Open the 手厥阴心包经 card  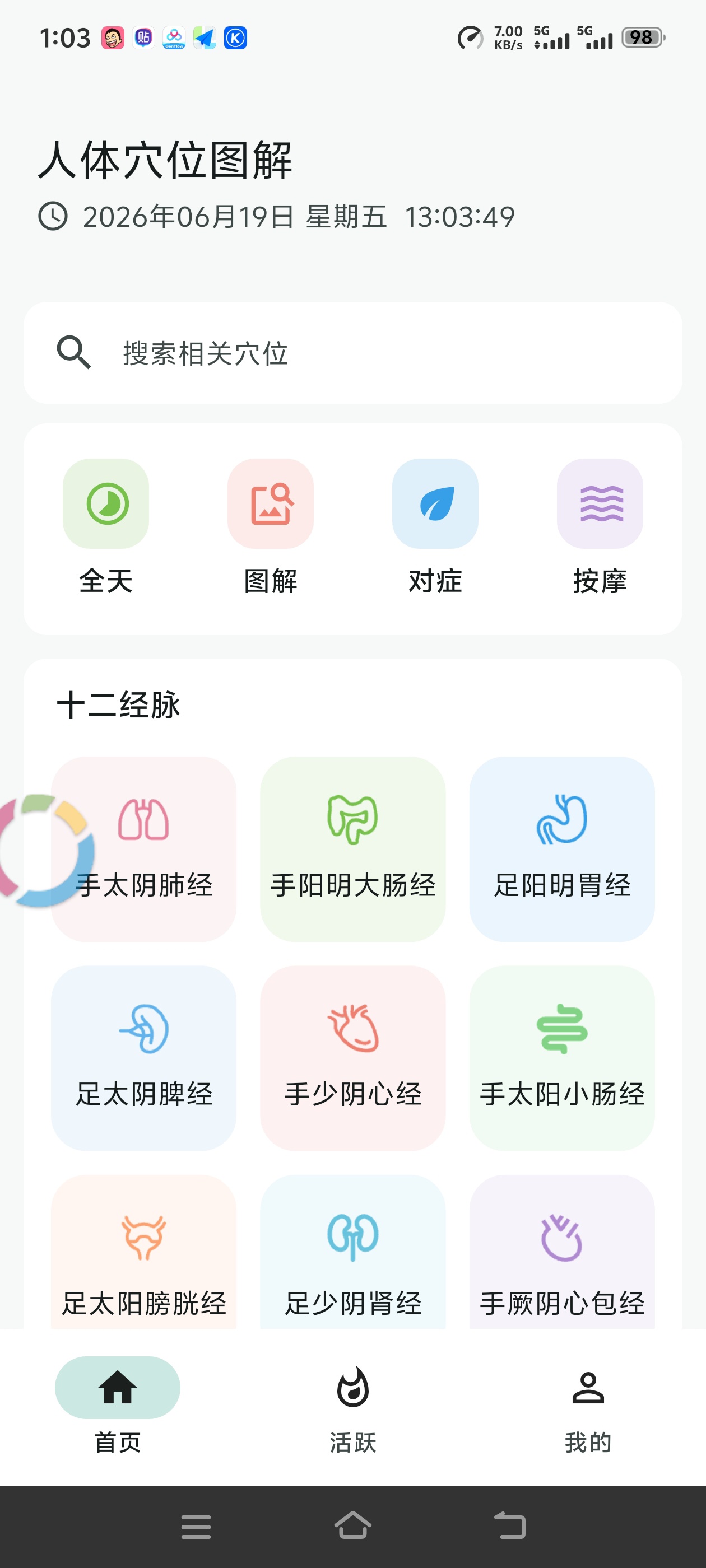[x=561, y=1252]
